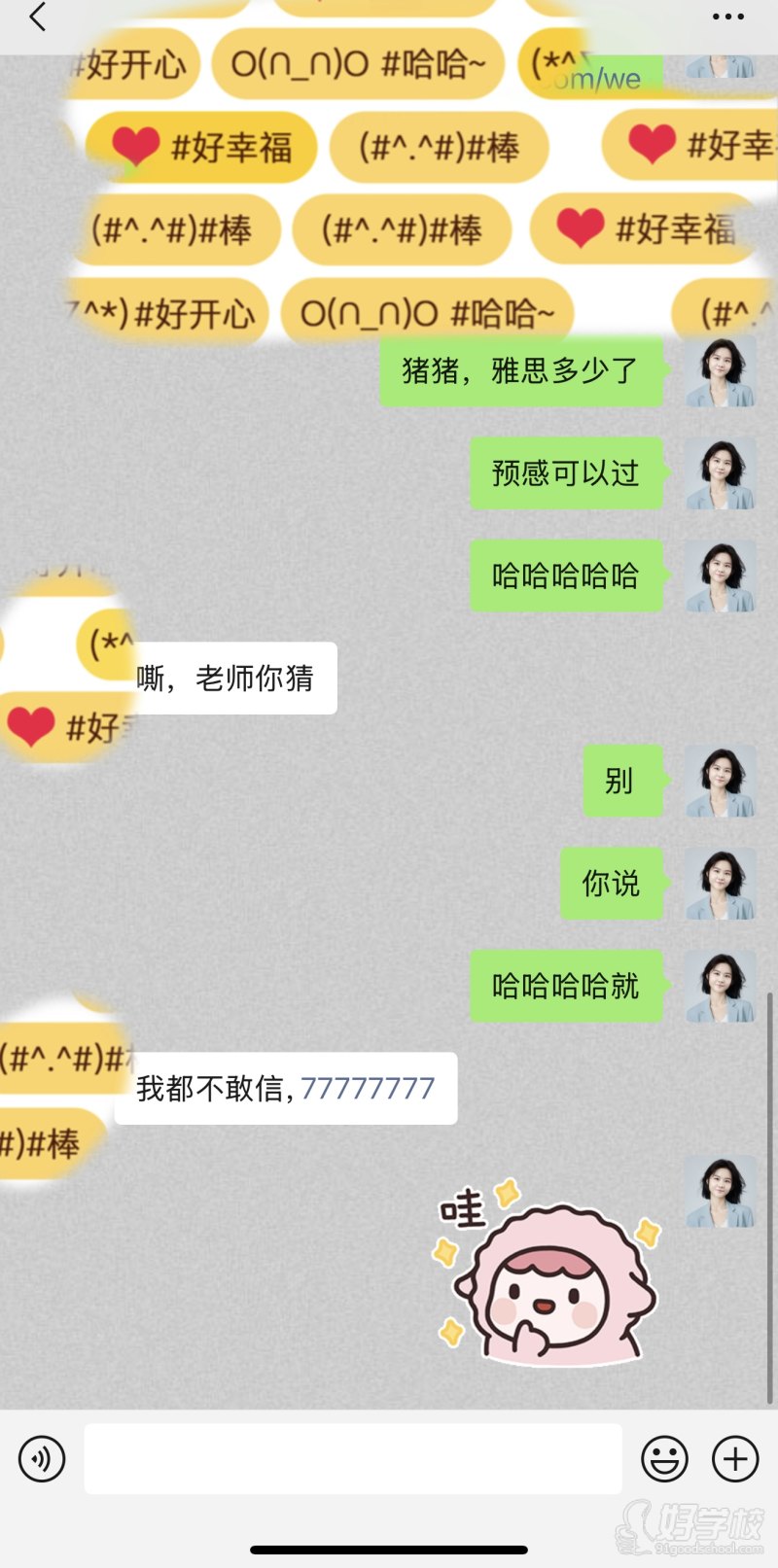Tap the '你说' green message bubble
Viewport: 778px width, 1568px height.
[611, 885]
